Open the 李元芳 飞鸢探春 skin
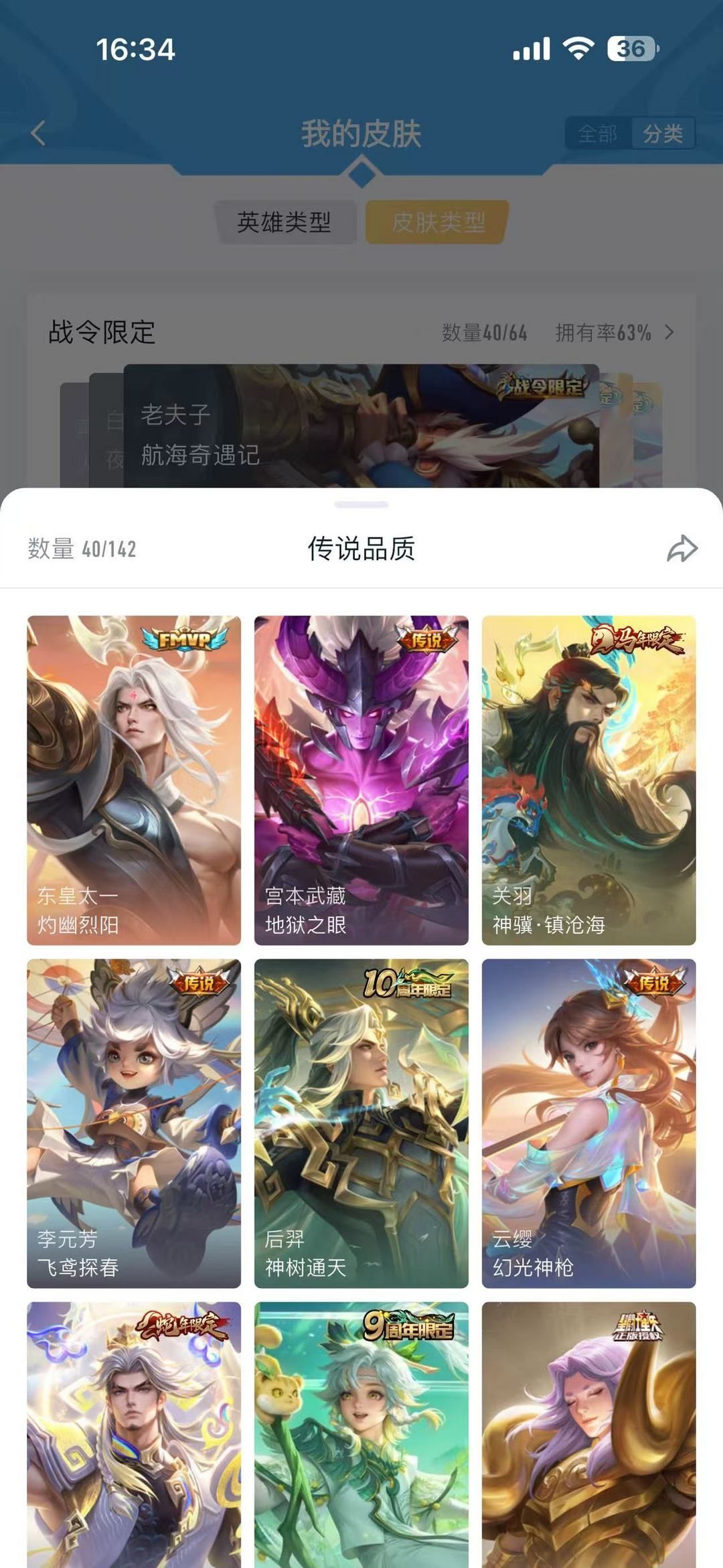Image resolution: width=723 pixels, height=1568 pixels. [134, 1123]
